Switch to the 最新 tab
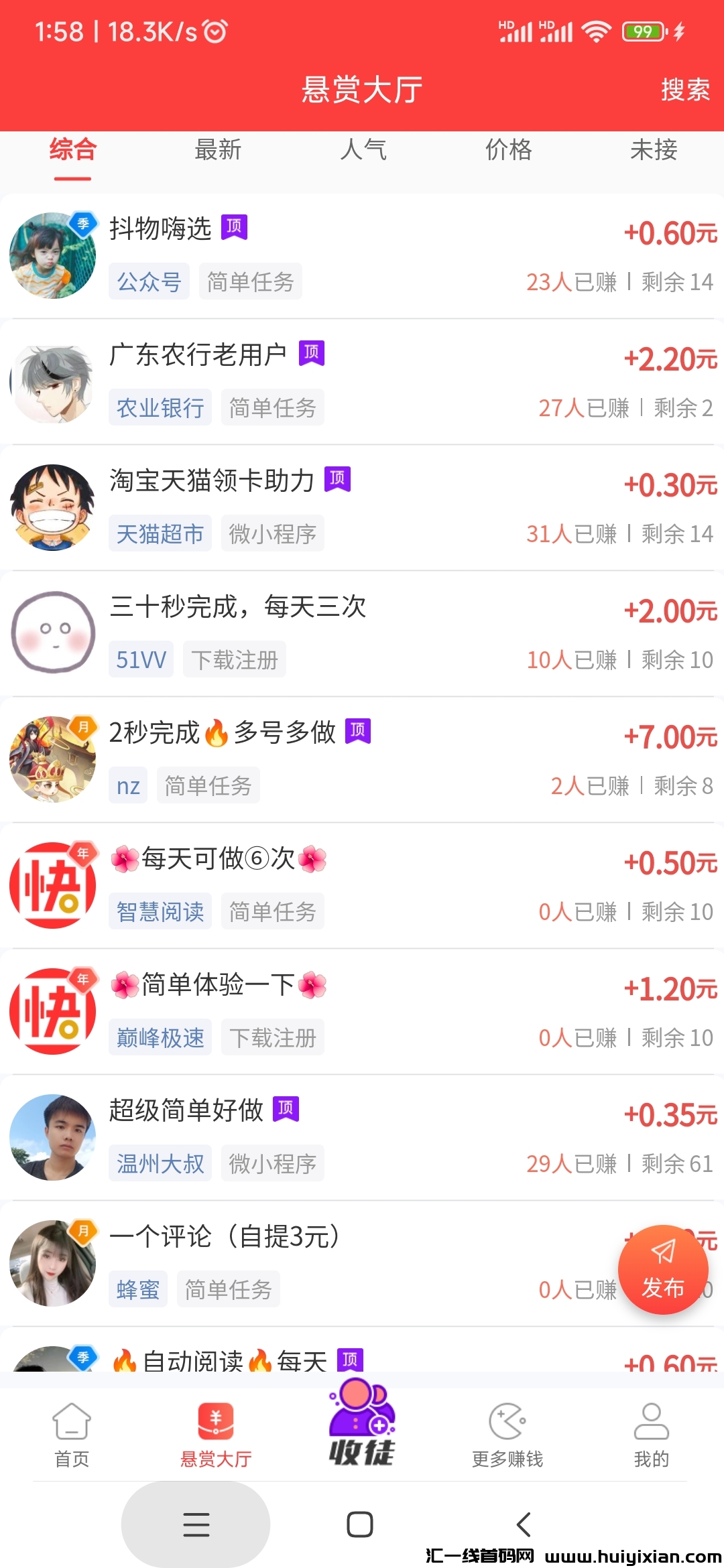Image resolution: width=724 pixels, height=1568 pixels. pyautogui.click(x=218, y=149)
